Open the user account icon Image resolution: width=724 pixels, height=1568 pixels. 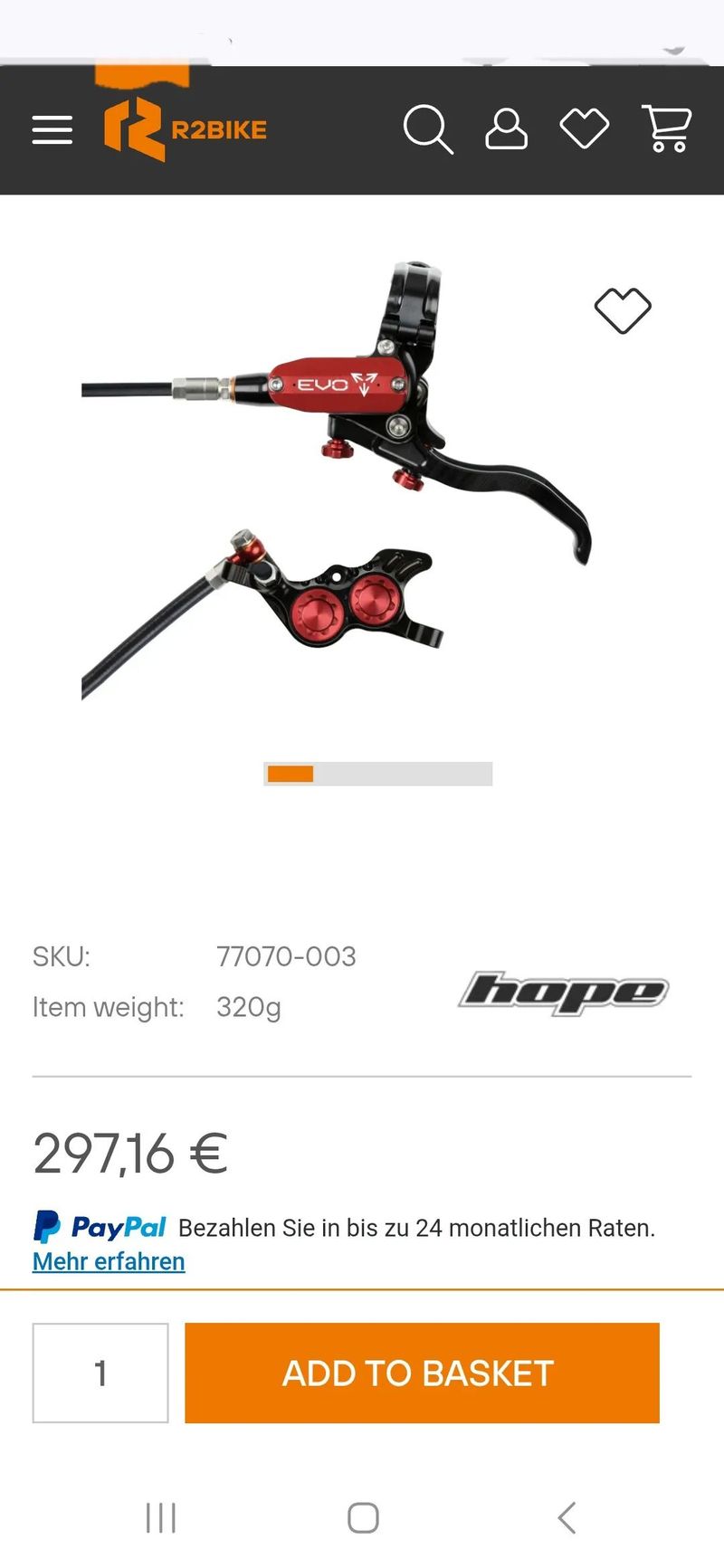[x=507, y=130]
